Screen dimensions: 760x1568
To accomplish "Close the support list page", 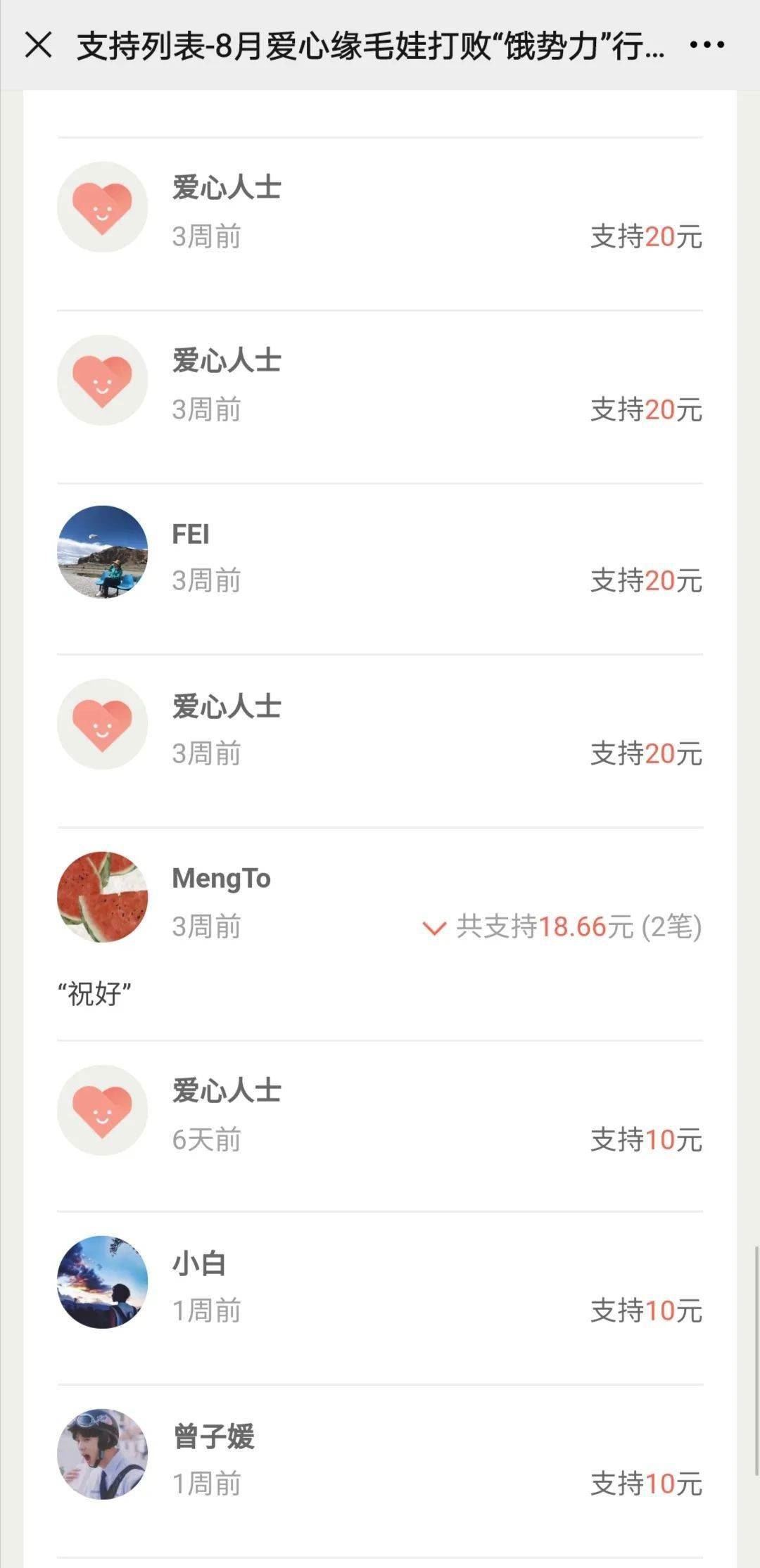I will [40, 47].
